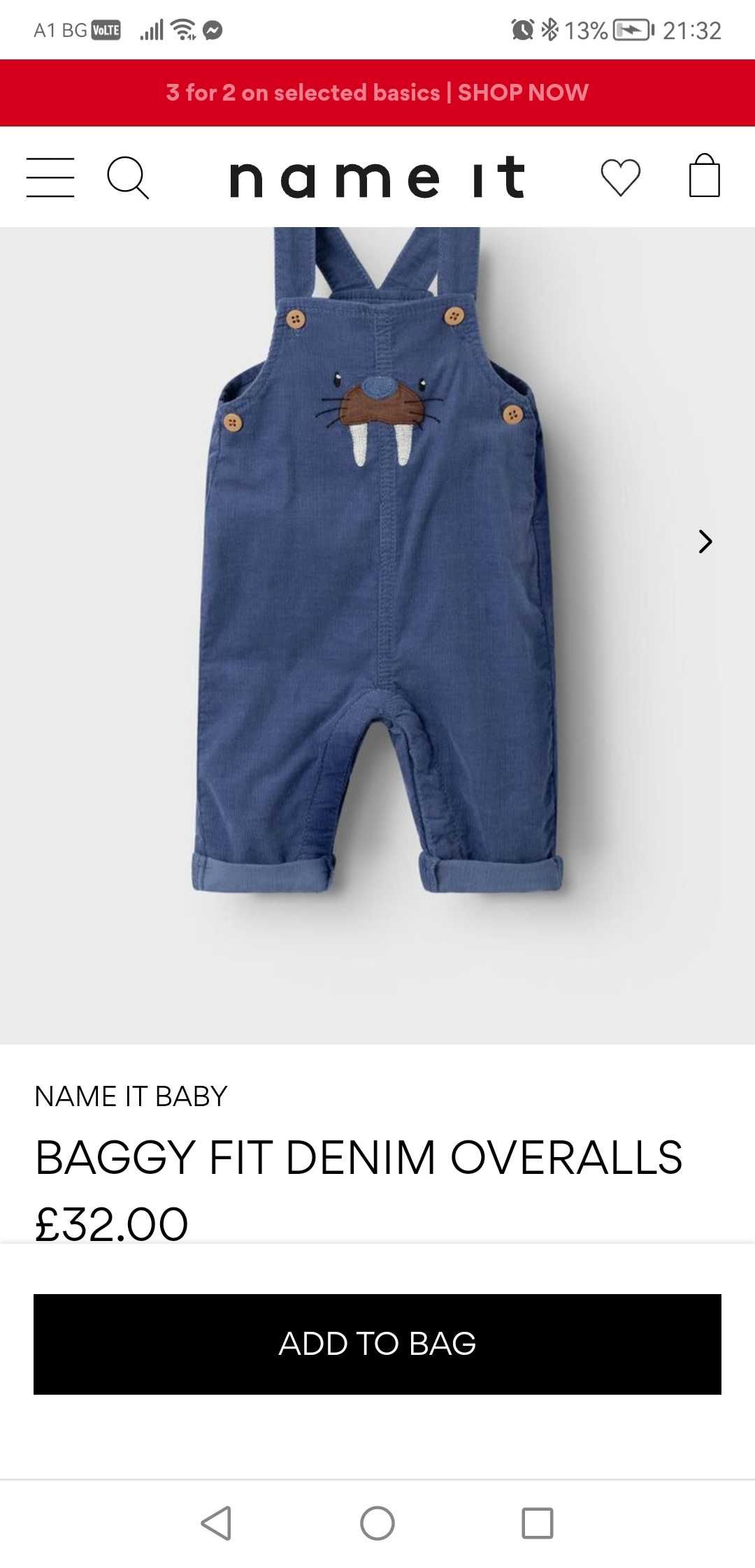Screen dimensions: 755x1568
Task: Go back with system back button
Action: (217, 1523)
